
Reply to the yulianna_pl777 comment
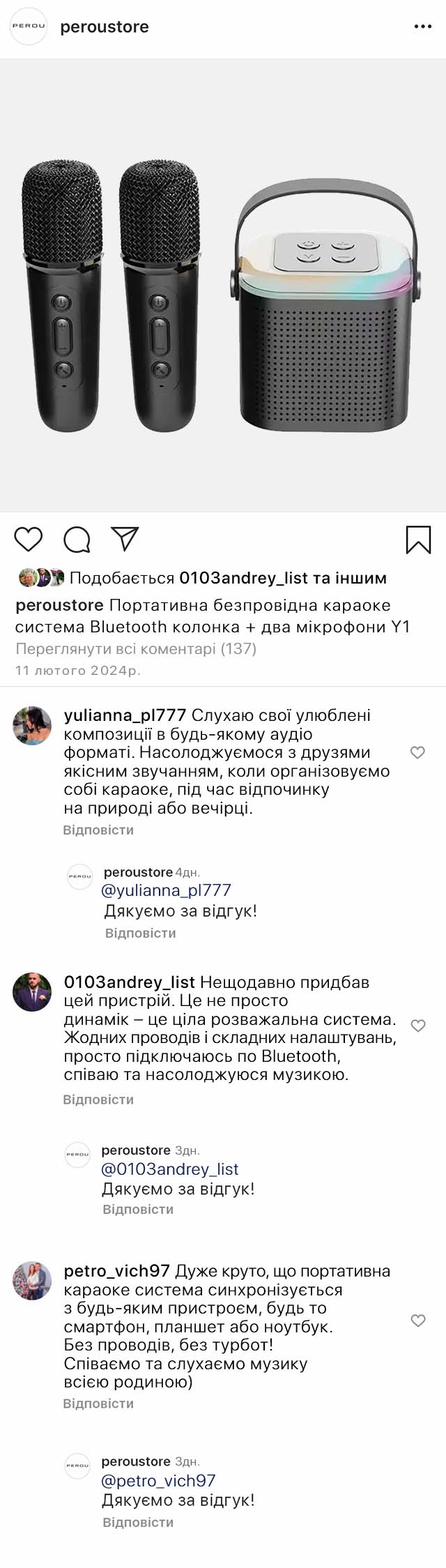pyautogui.click(x=98, y=830)
